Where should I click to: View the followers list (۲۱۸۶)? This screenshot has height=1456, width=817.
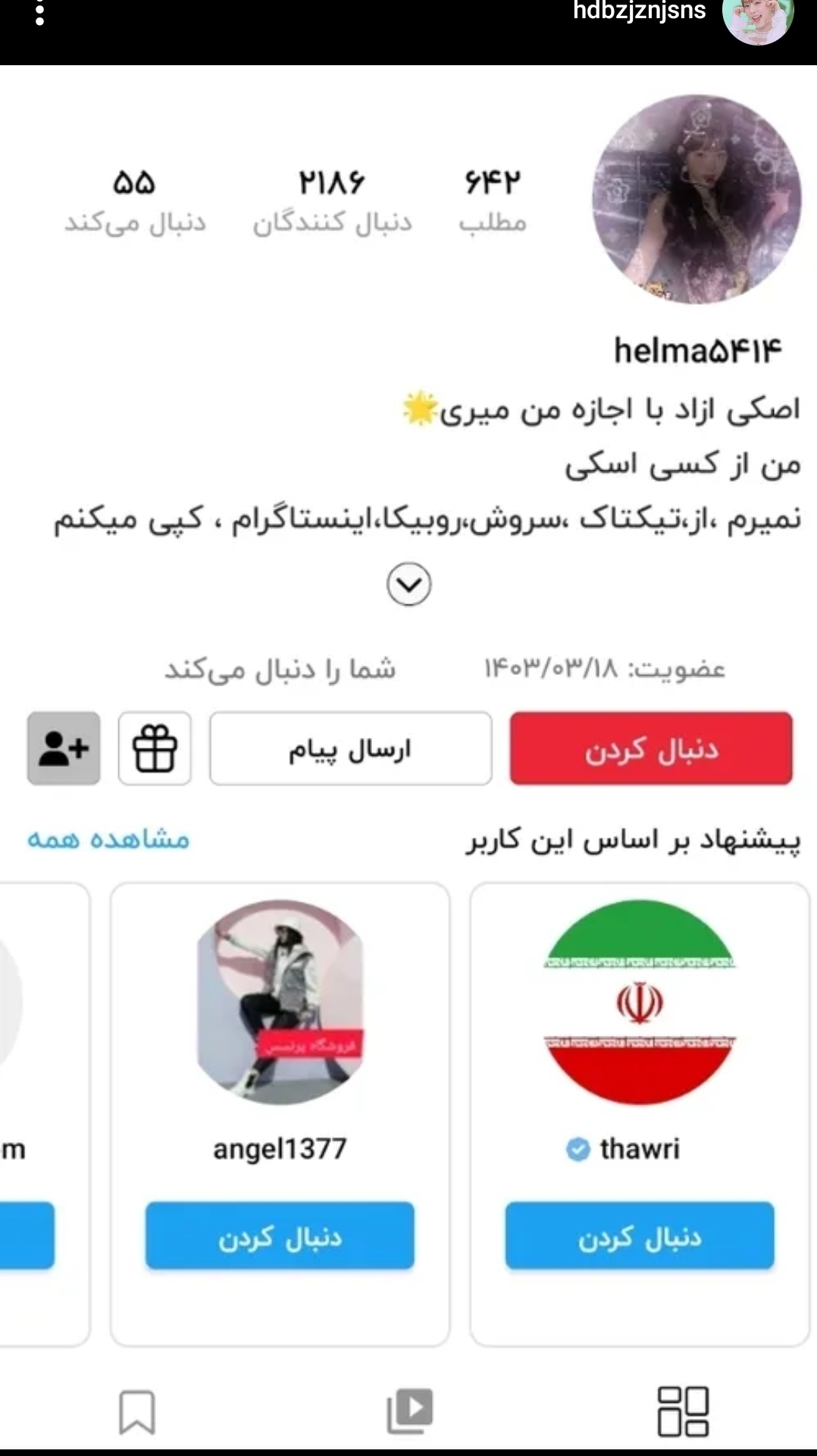[x=332, y=201]
